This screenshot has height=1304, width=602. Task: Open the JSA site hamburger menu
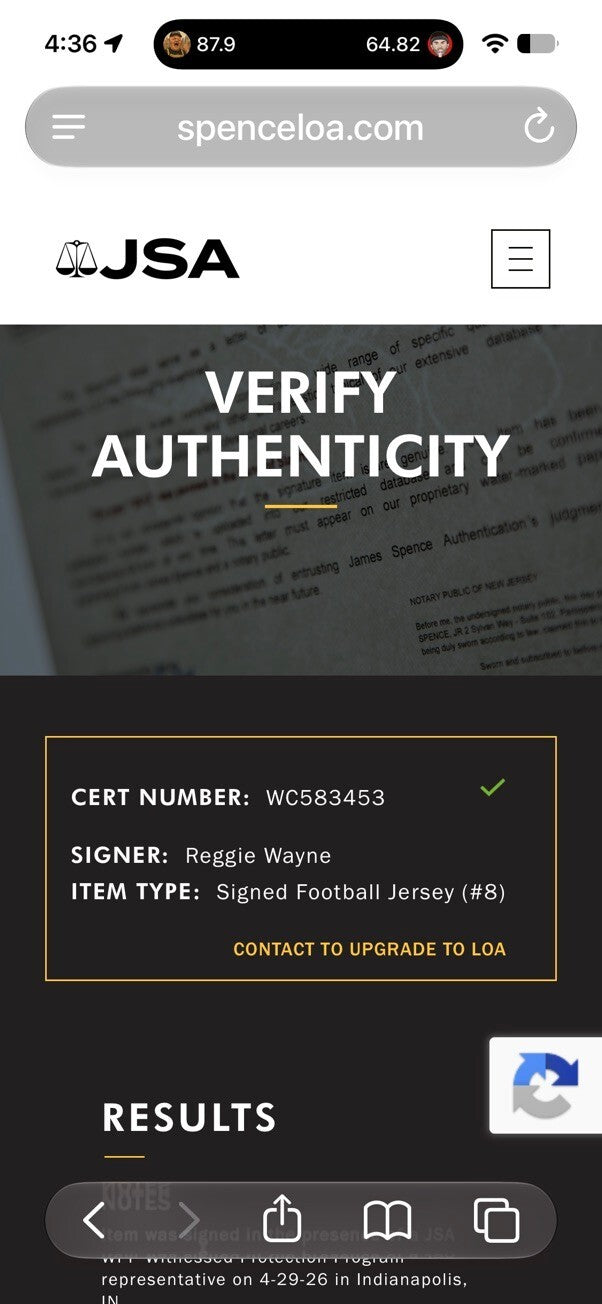coord(520,259)
